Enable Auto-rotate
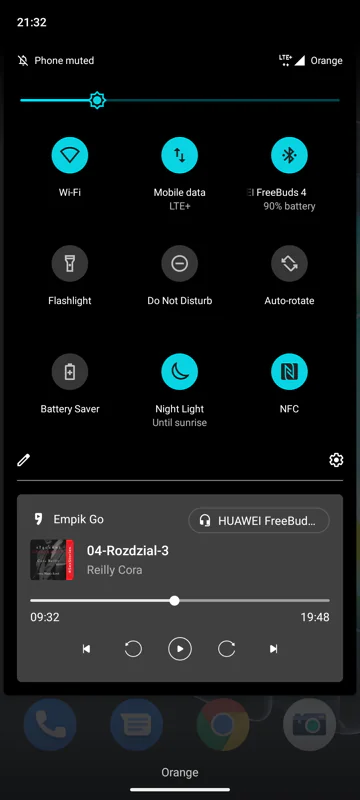Image resolution: width=360 pixels, height=800 pixels. pos(289,263)
